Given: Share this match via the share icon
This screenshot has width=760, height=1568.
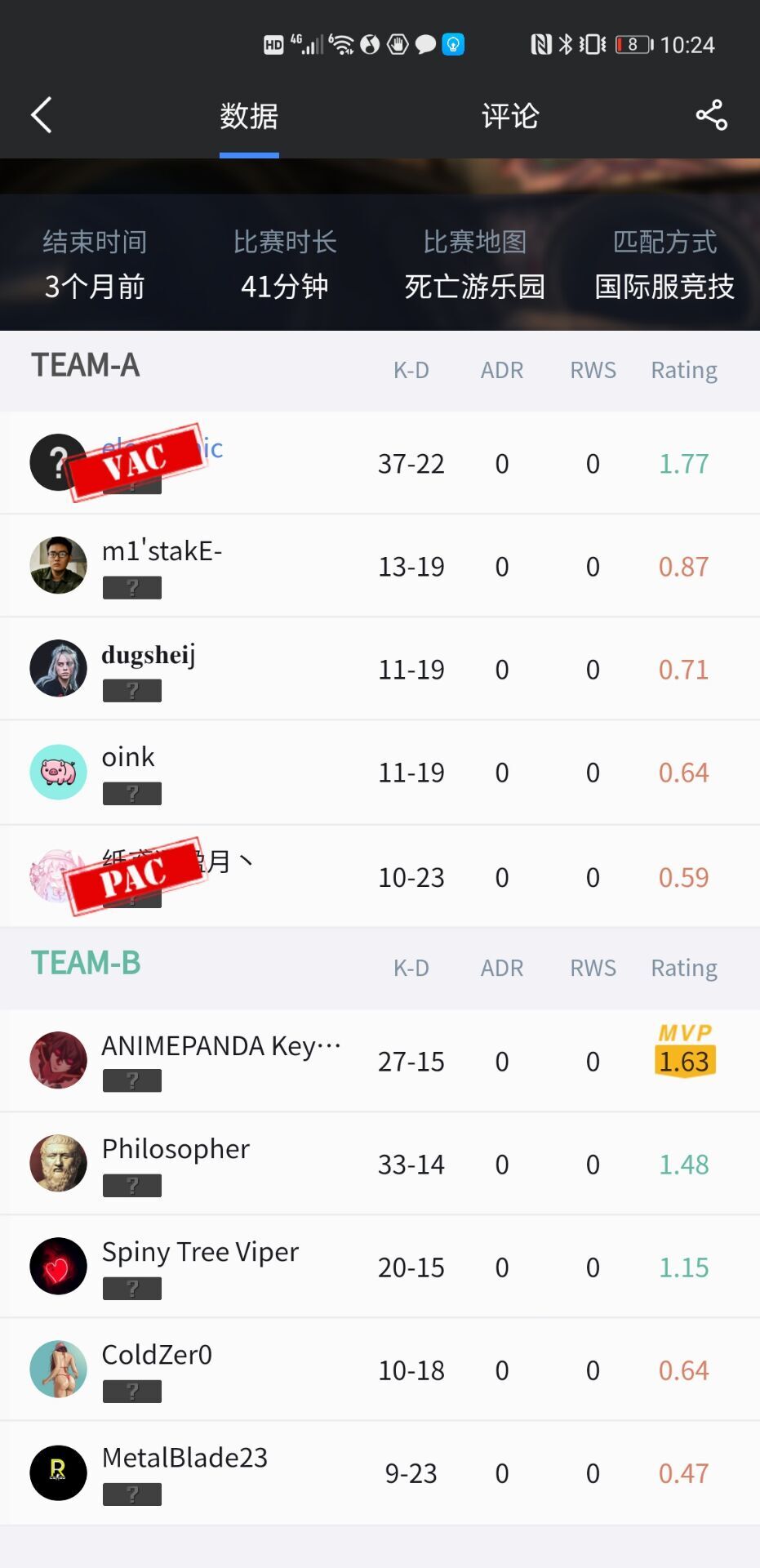Looking at the screenshot, I should tap(711, 115).
